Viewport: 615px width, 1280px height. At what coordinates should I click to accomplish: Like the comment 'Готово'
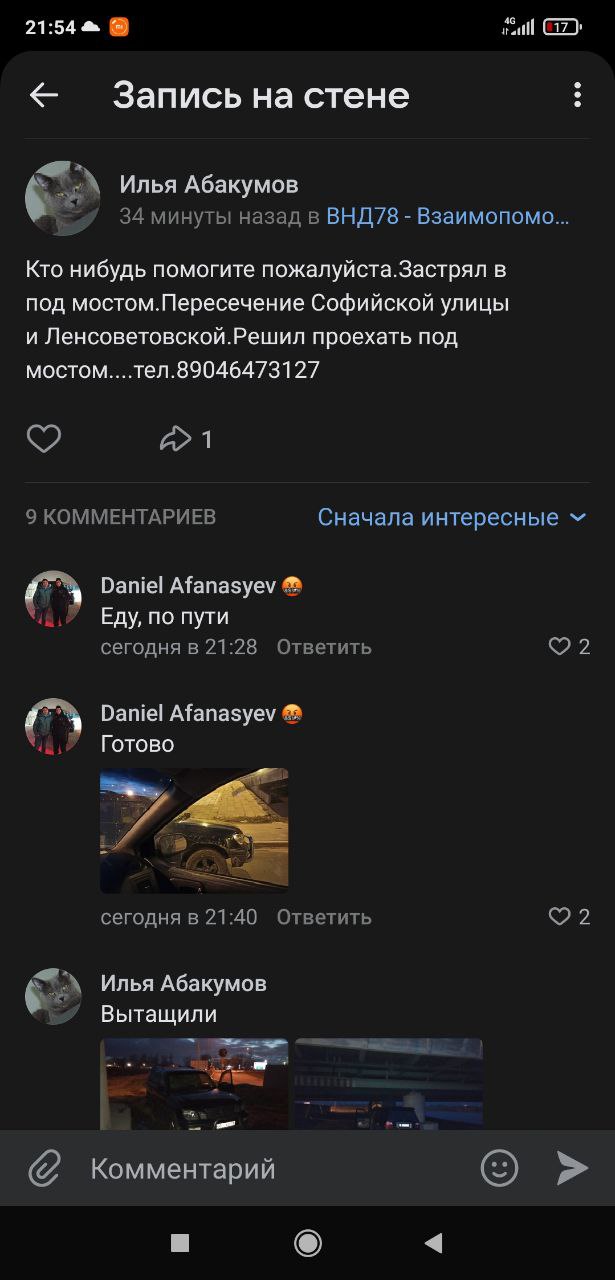click(x=560, y=917)
